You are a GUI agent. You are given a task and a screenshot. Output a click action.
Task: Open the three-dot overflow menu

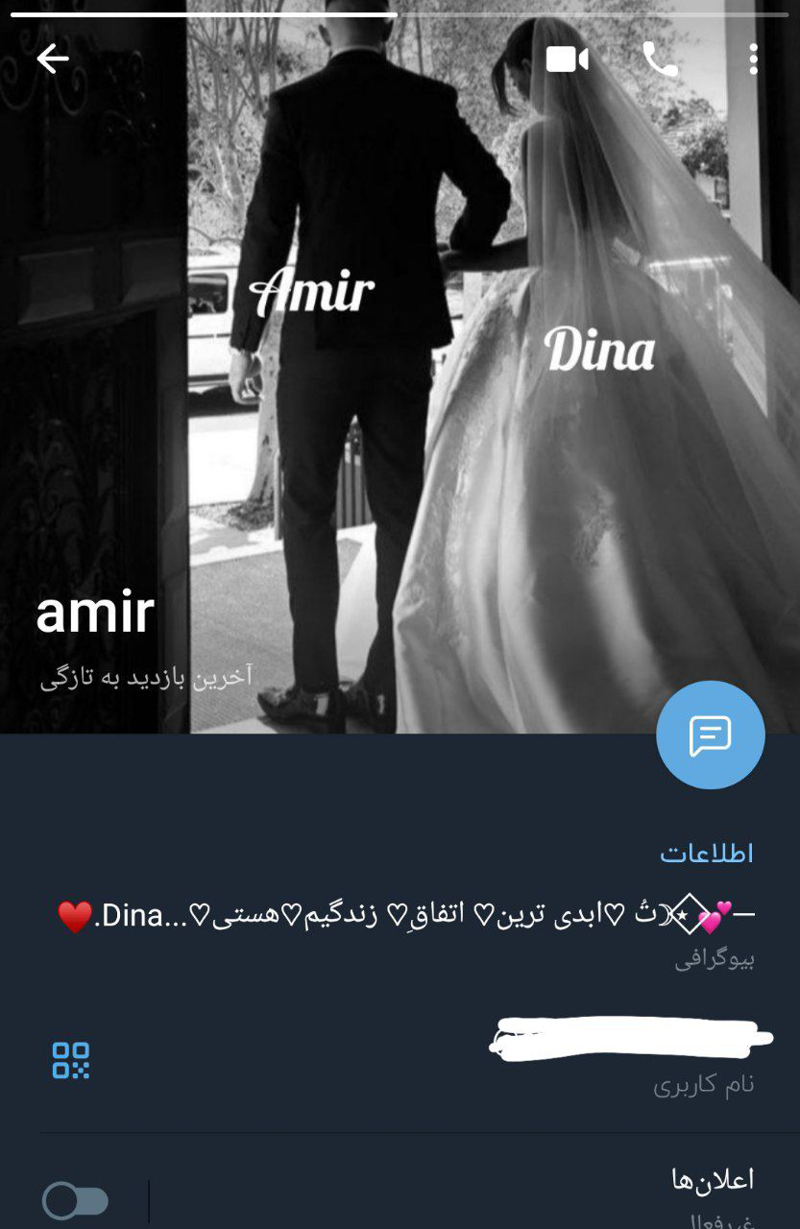tap(753, 59)
